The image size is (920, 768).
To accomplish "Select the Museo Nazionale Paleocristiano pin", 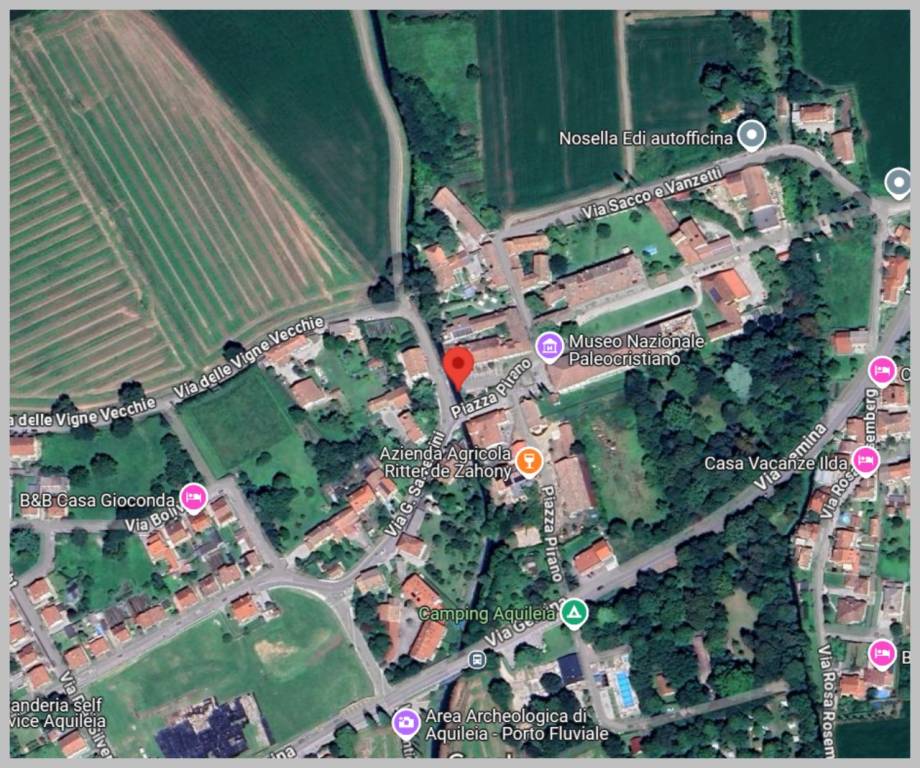I will 549,347.
